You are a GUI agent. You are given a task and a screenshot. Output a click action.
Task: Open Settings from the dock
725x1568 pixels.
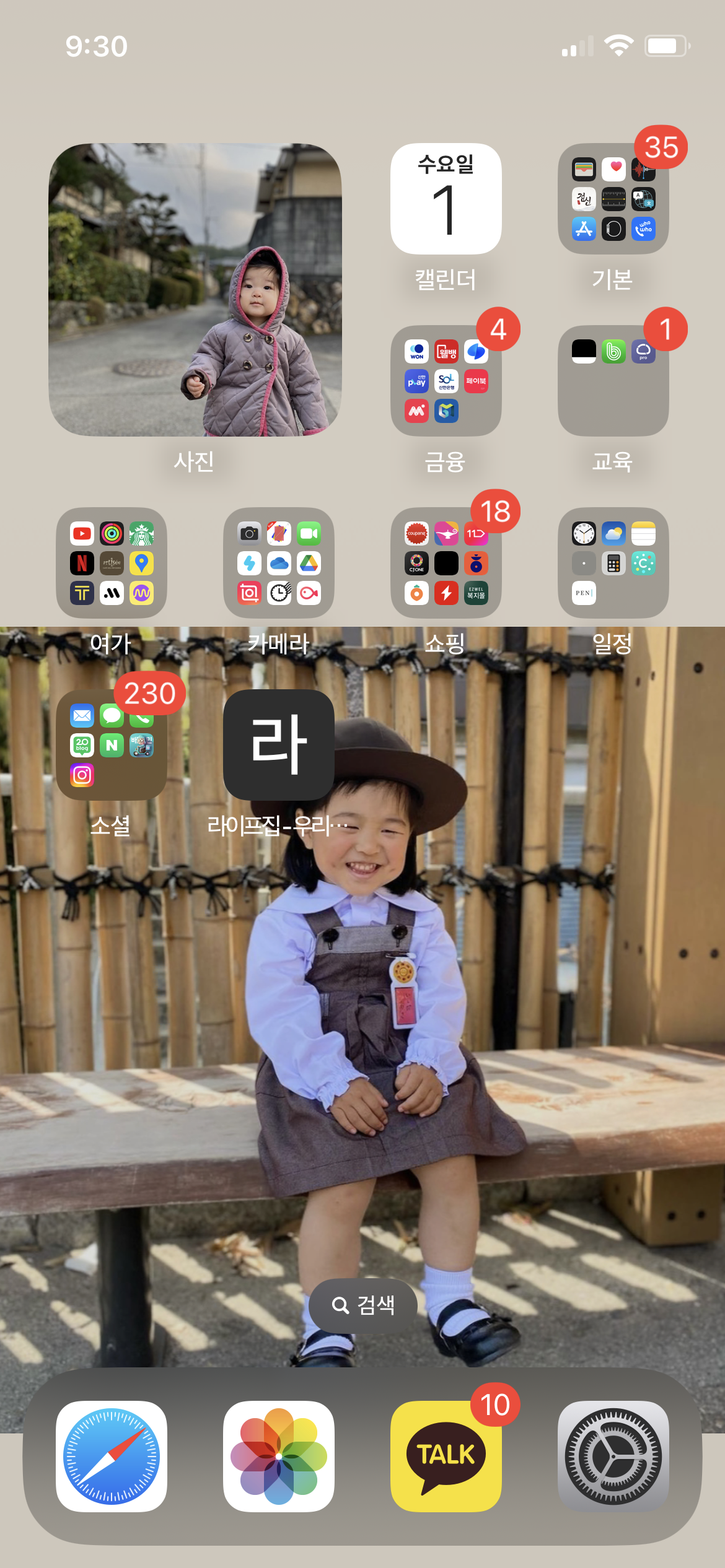(x=613, y=1455)
